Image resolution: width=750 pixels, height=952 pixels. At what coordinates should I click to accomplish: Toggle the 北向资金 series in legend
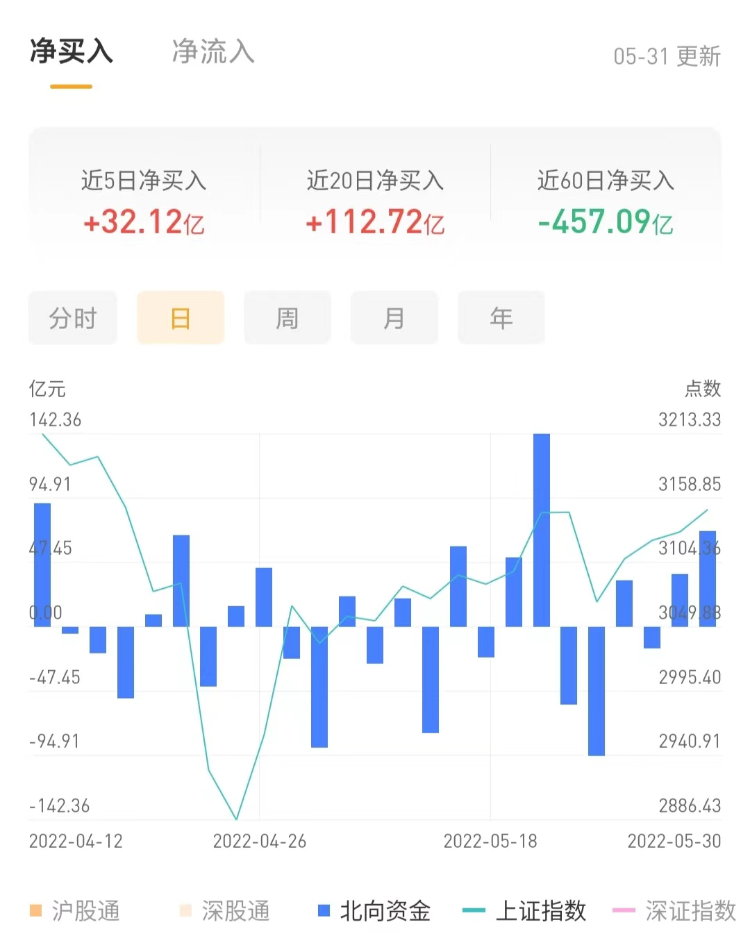coord(374,911)
